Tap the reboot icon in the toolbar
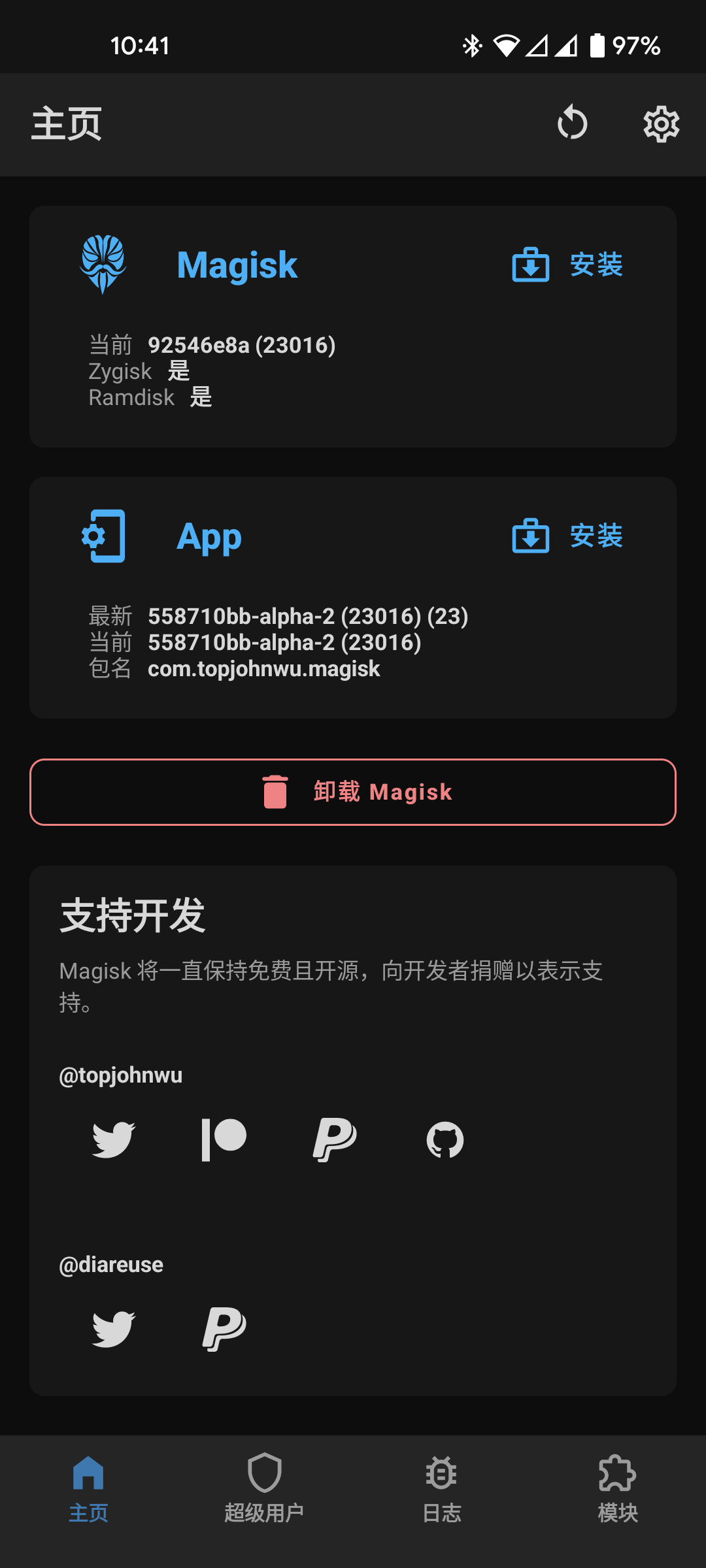Viewport: 706px width, 1568px height. tap(572, 123)
